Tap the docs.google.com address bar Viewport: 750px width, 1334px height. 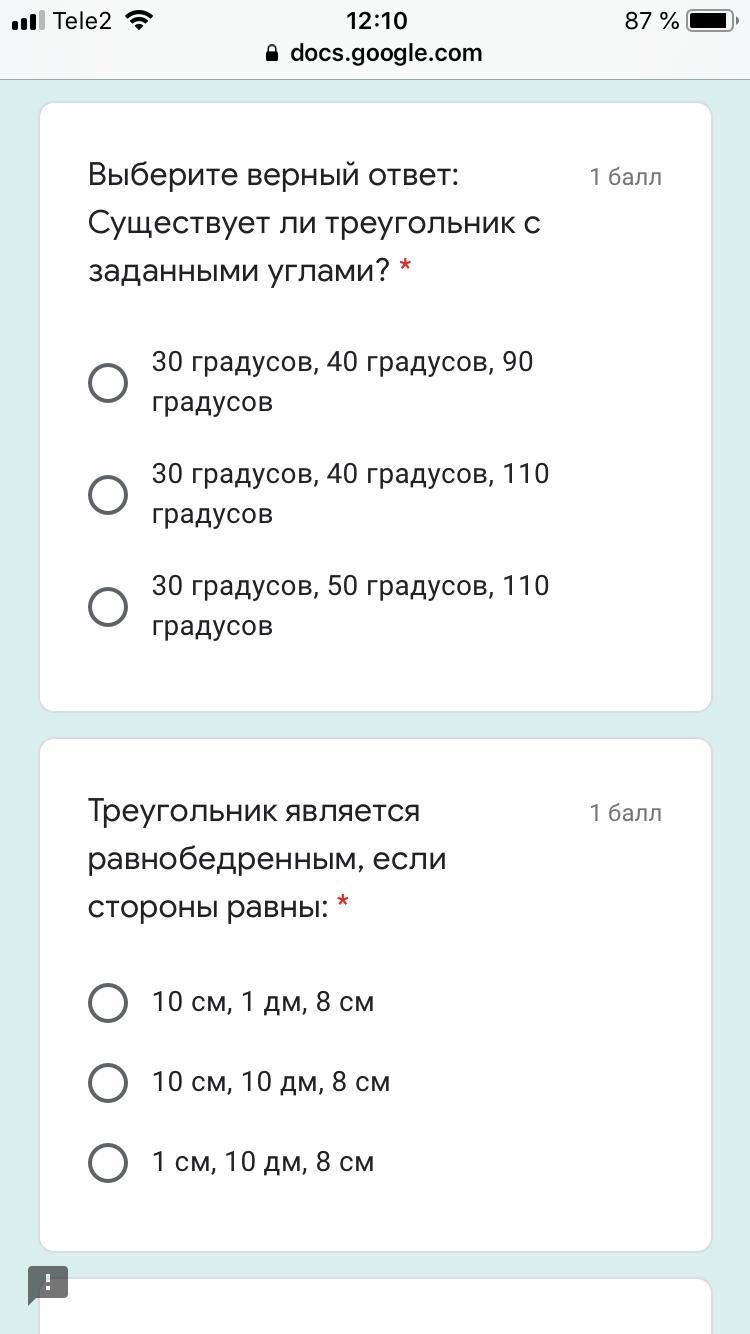pos(375,53)
